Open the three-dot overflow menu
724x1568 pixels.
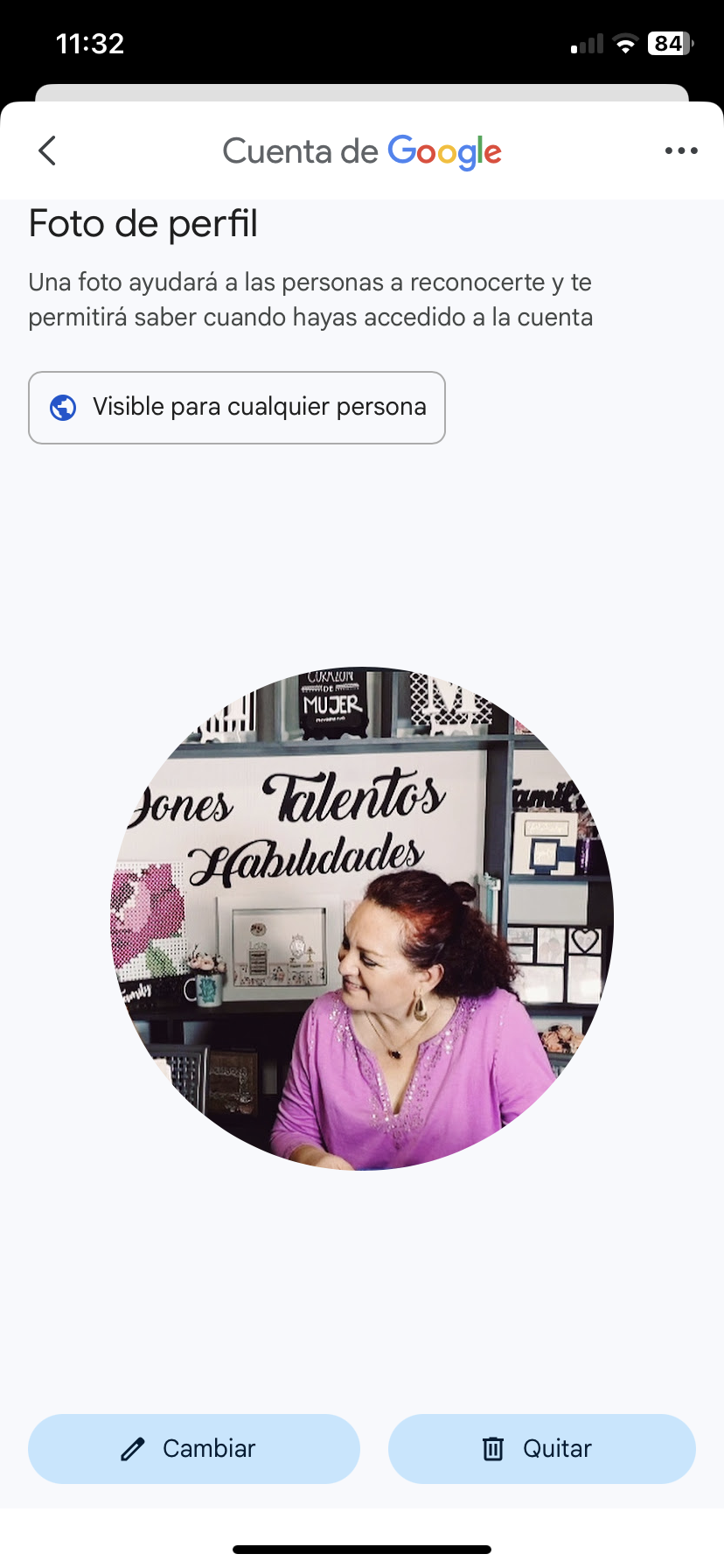pyautogui.click(x=680, y=150)
